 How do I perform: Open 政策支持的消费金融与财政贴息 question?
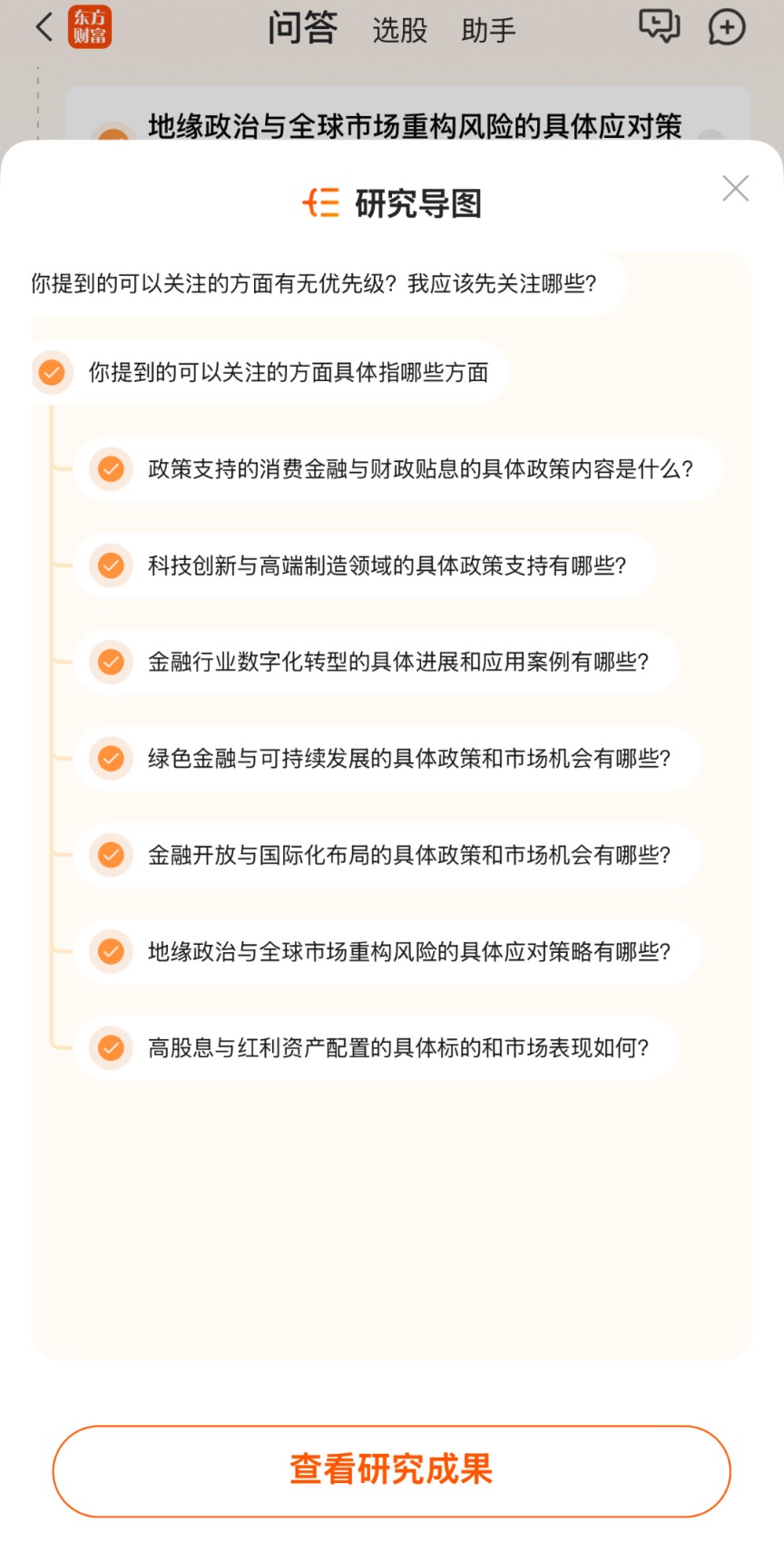(x=419, y=469)
